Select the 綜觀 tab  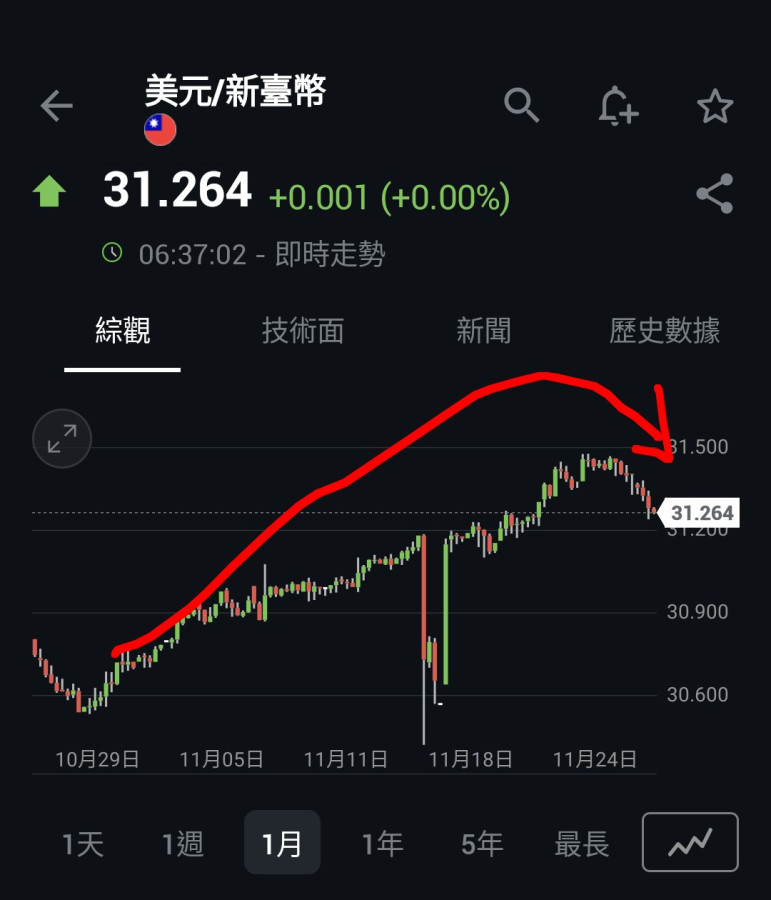click(121, 332)
